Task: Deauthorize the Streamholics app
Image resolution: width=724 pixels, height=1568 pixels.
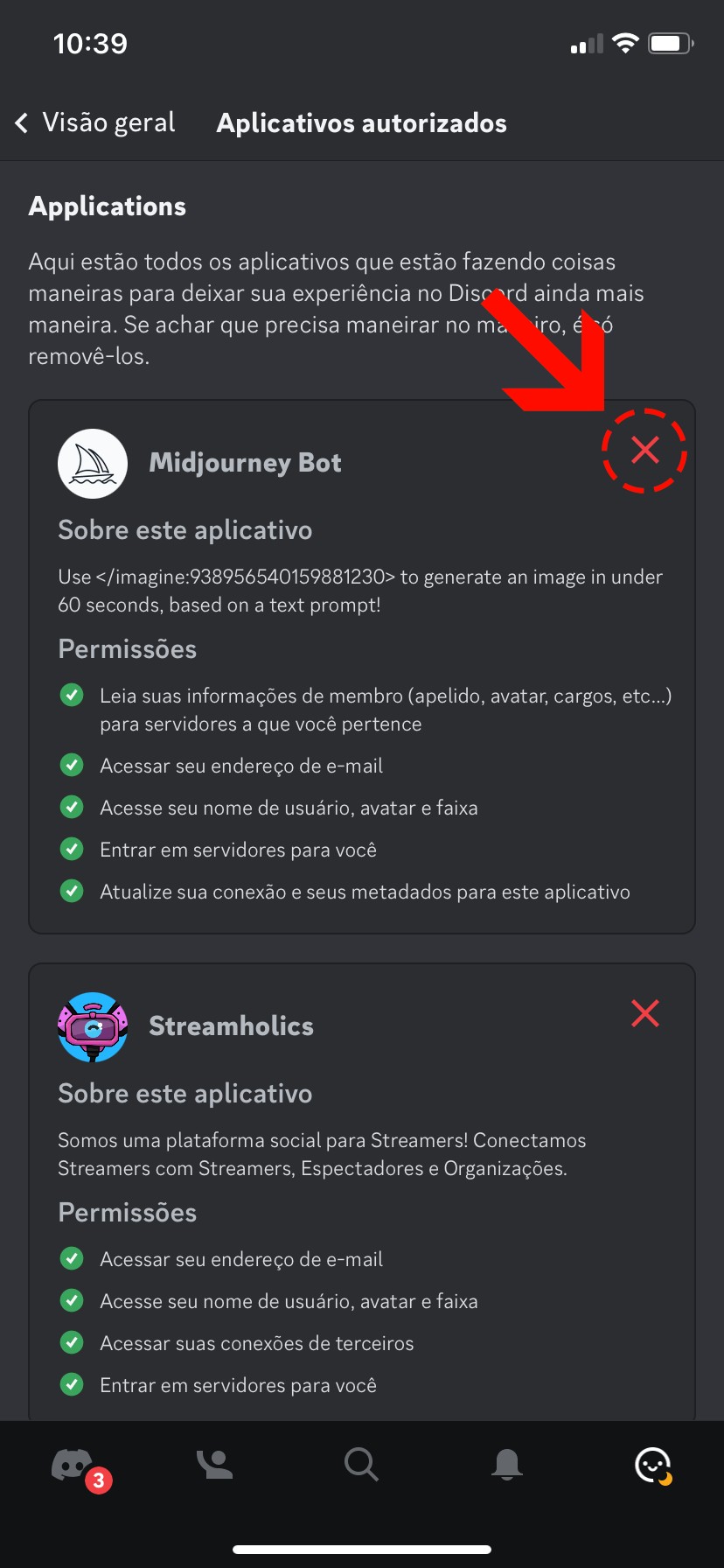Action: pyautogui.click(x=645, y=1013)
